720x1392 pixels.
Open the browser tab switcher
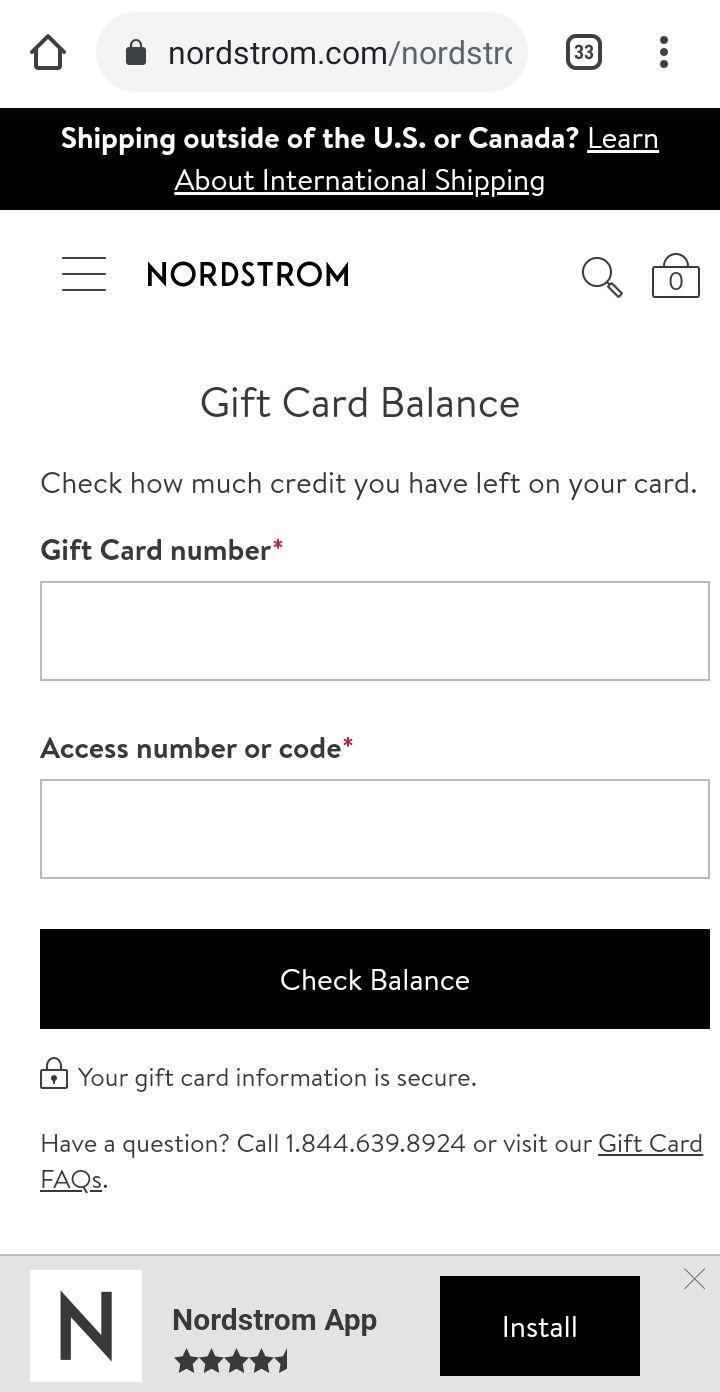tap(584, 52)
